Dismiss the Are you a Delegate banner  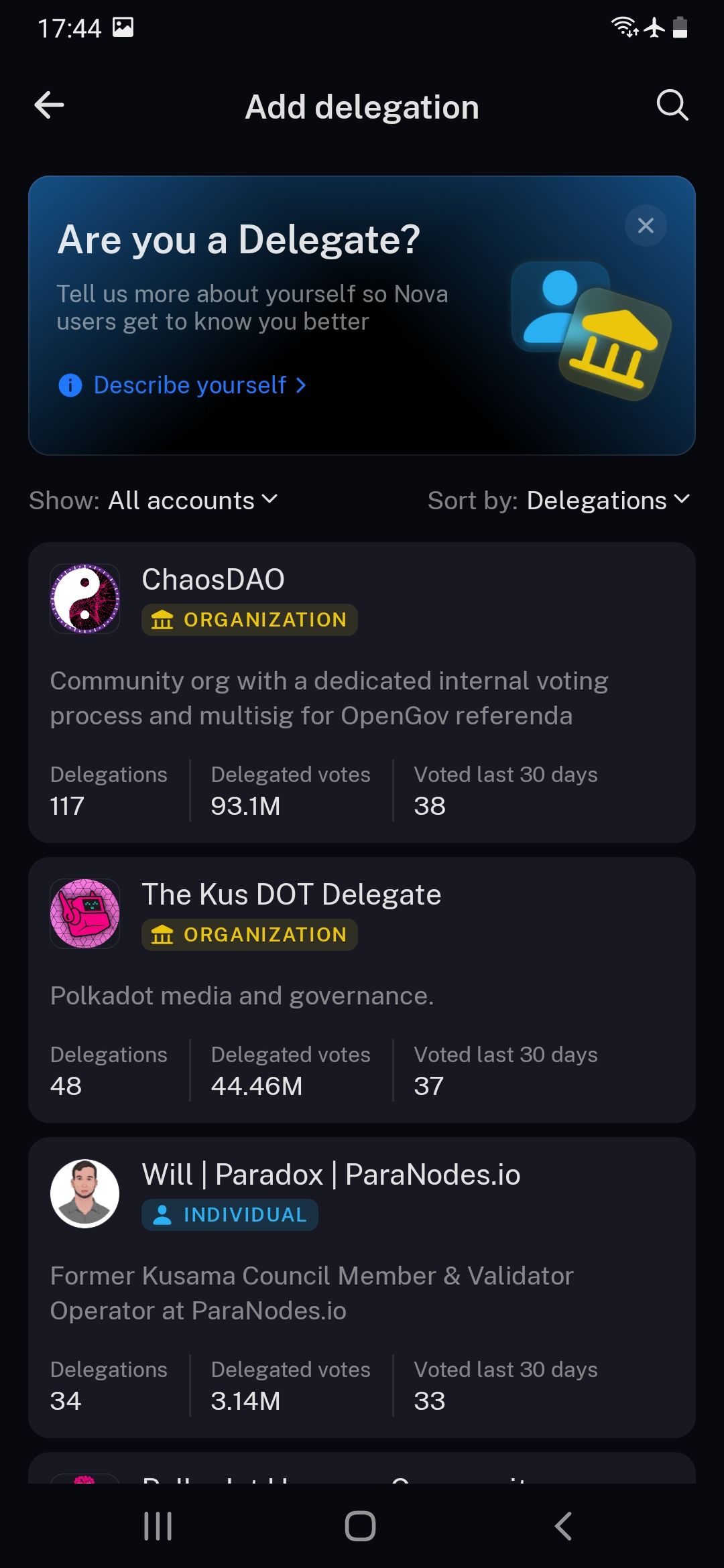click(x=646, y=225)
